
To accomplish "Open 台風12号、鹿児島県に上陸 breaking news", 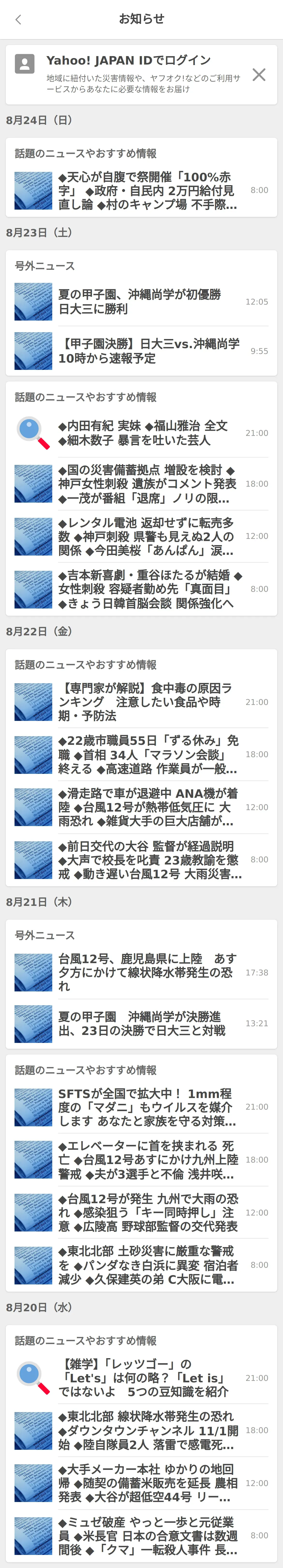I will (147, 972).
